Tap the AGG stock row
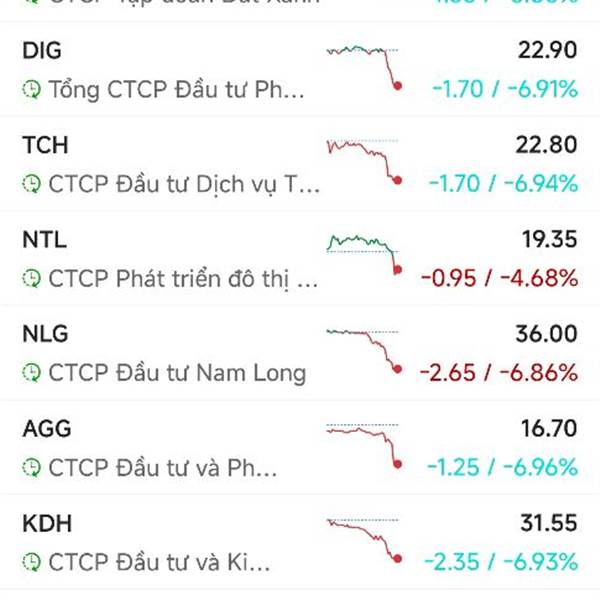The image size is (600, 600). tap(160, 448)
